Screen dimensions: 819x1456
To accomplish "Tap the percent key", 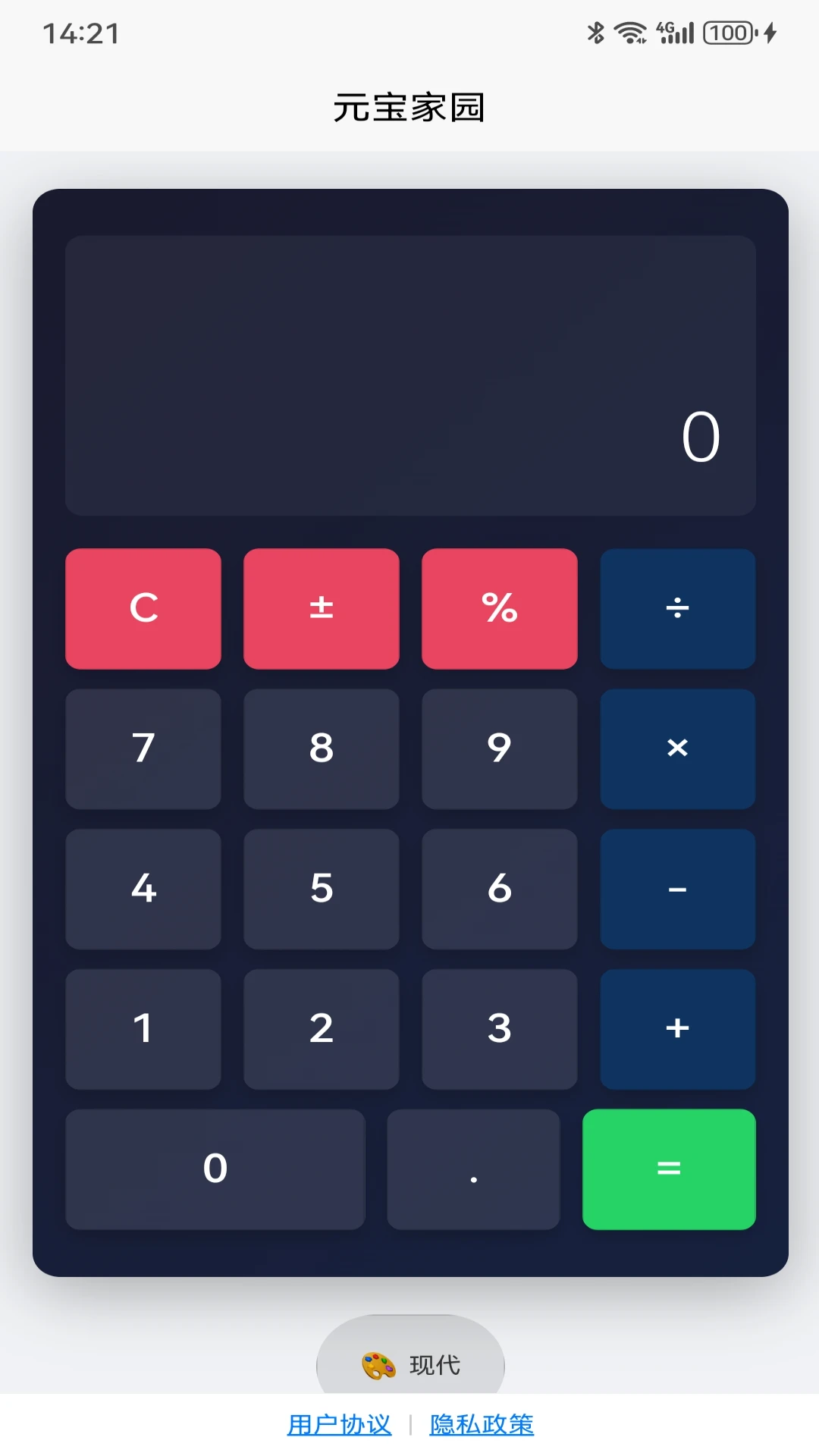I will 499,608.
